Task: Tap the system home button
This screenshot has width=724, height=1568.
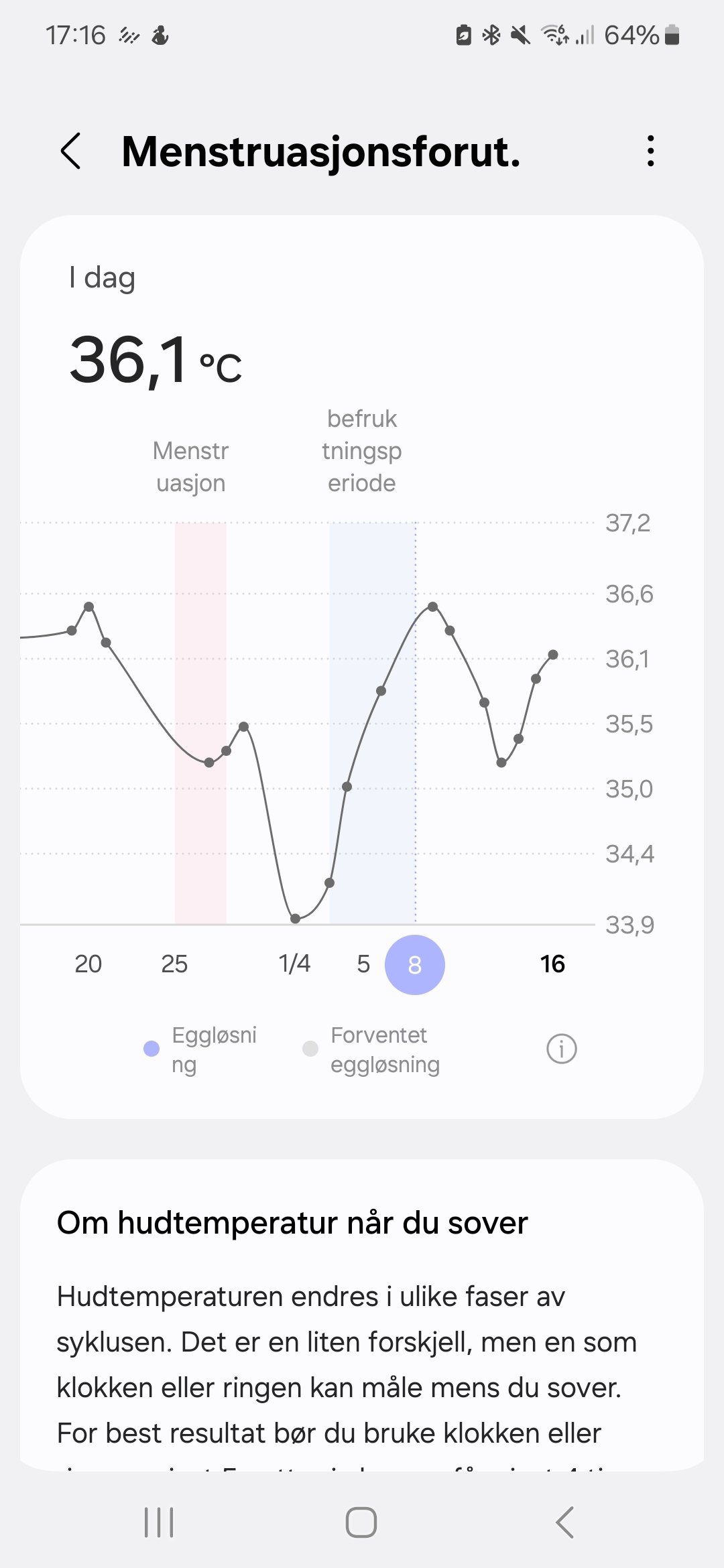Action: point(361,1522)
